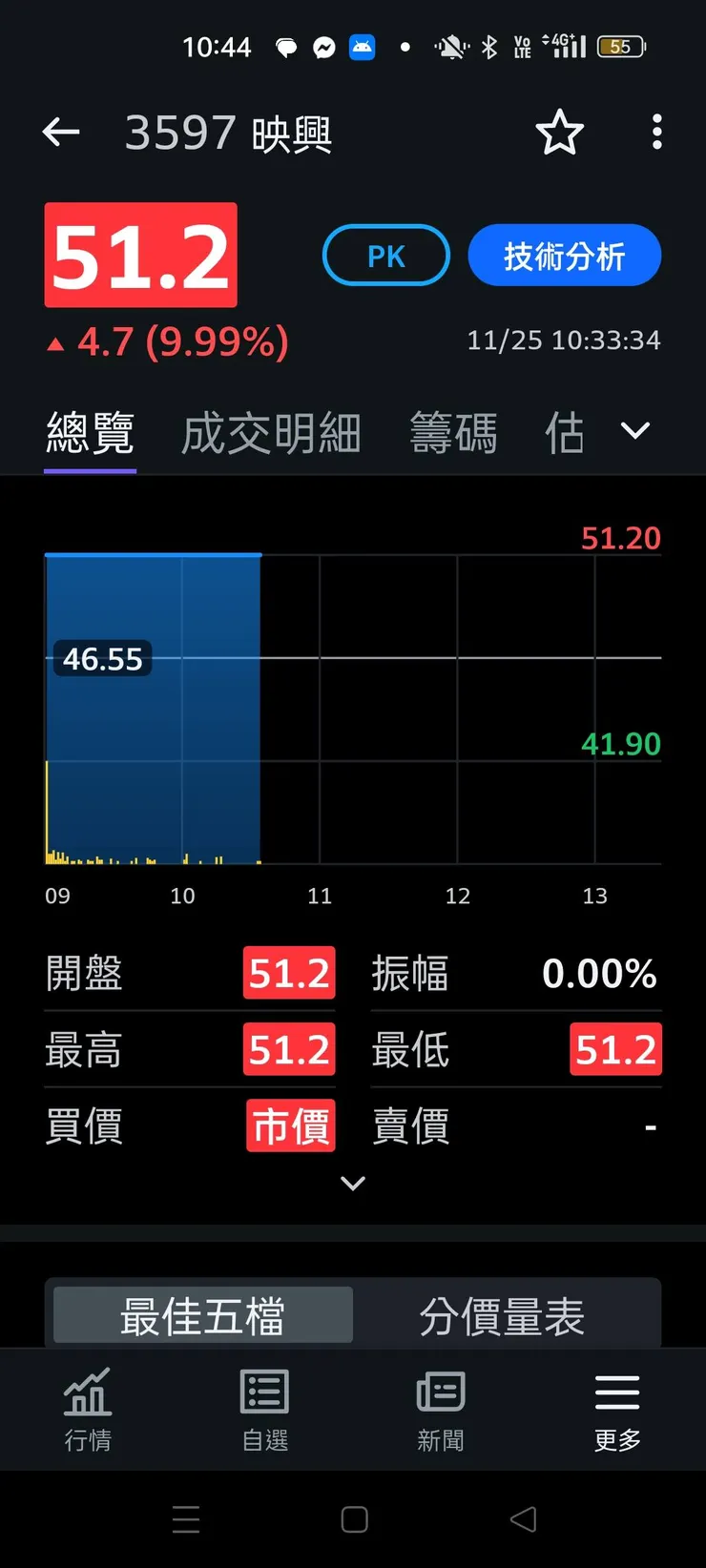Viewport: 706px width, 1568px height.
Task: Expand more price details via down chevron
Action: tap(352, 1183)
